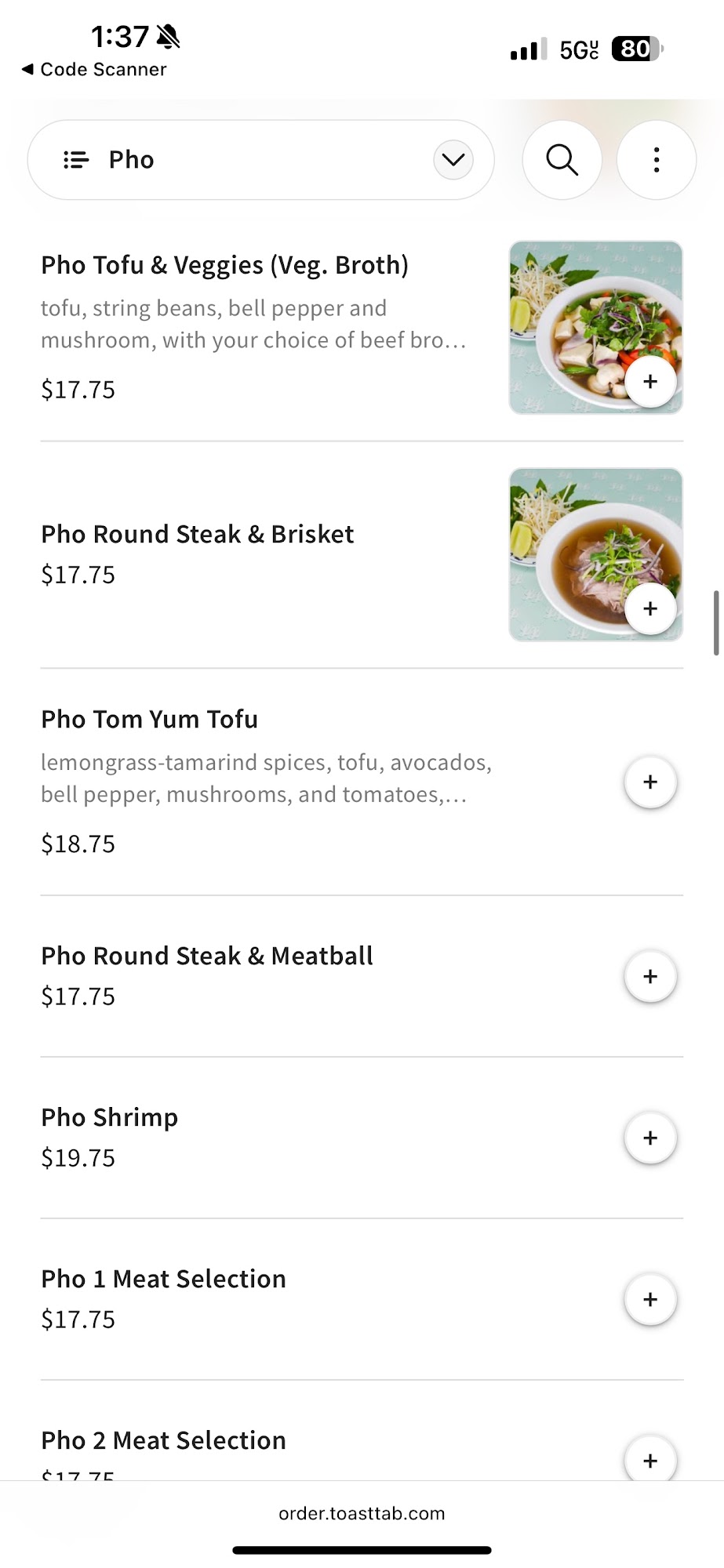Screen dimensions: 724x1568
Task: Expand the Pho category dropdown
Action: [x=453, y=160]
